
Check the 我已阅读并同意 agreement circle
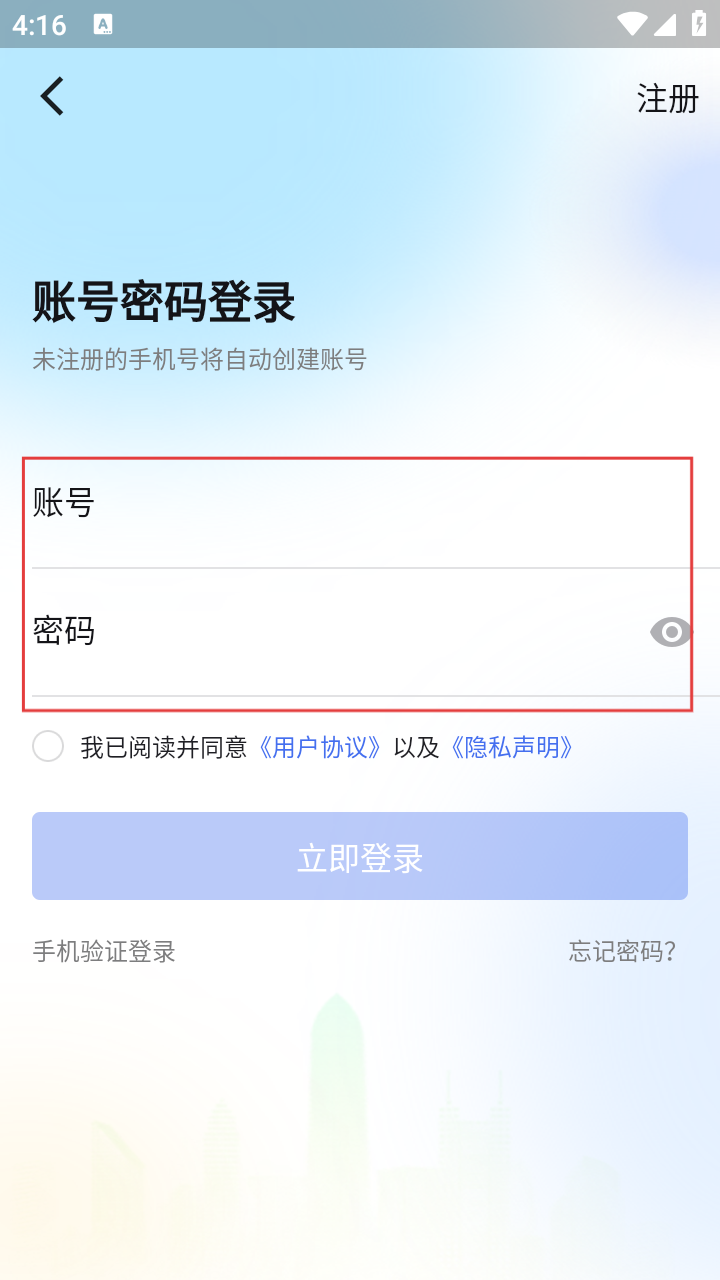coord(48,746)
